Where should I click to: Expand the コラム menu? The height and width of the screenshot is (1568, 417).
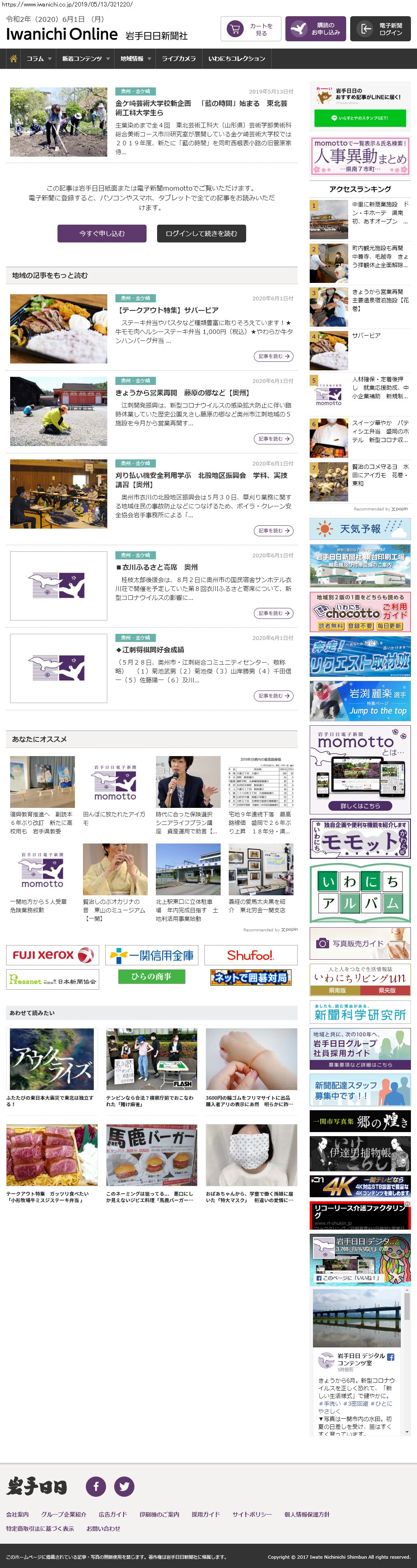click(x=38, y=59)
